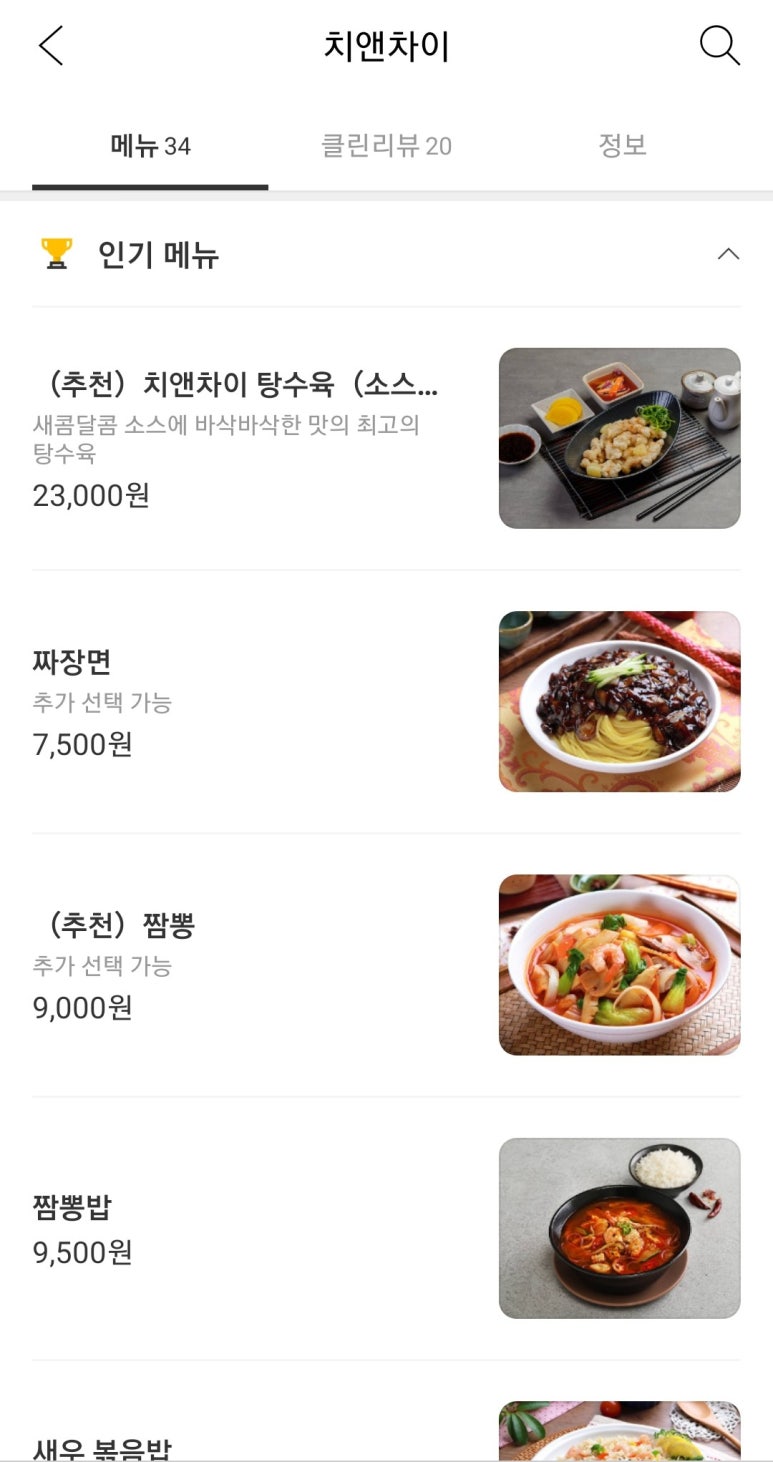
Task: Switch to the 클린리뷰 tab
Action: 386,146
